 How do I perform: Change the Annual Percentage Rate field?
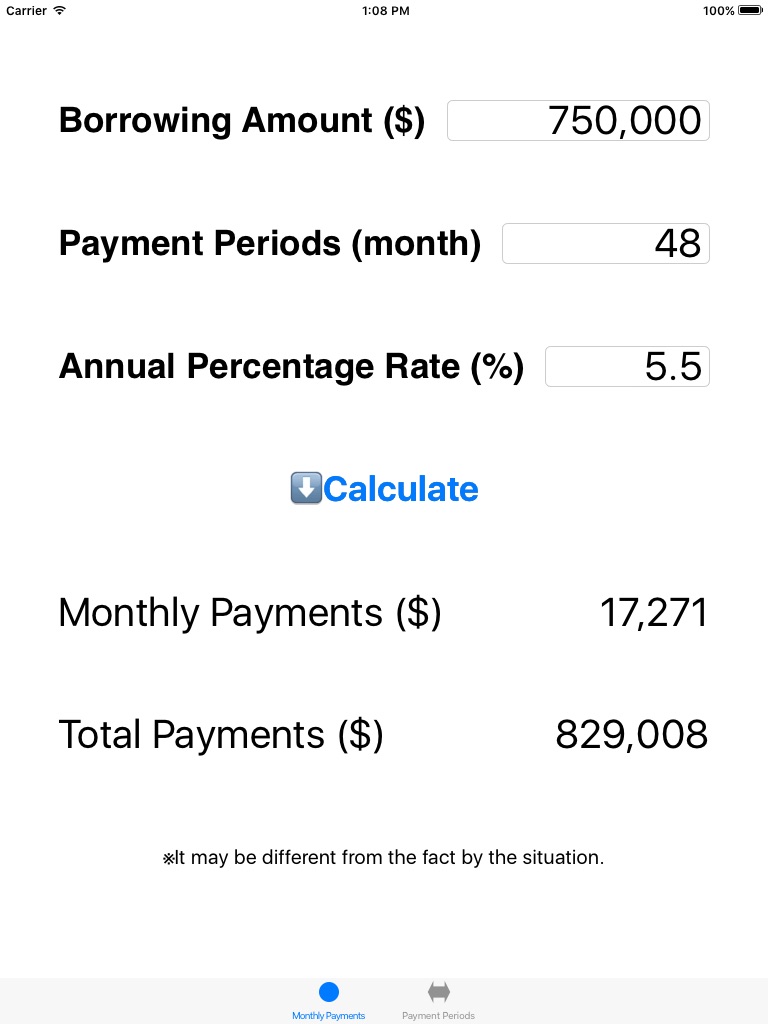click(627, 367)
